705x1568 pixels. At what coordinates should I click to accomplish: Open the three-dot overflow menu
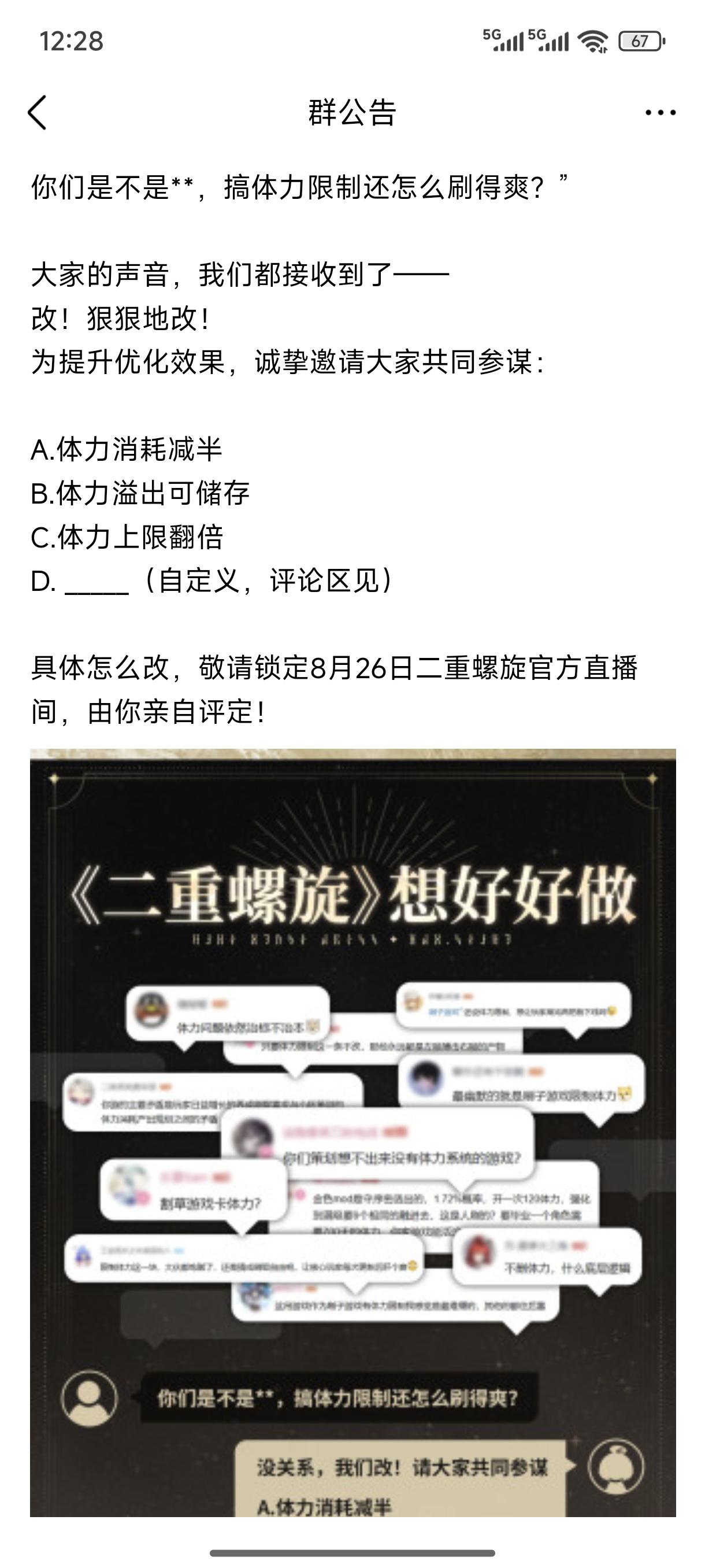tap(660, 113)
